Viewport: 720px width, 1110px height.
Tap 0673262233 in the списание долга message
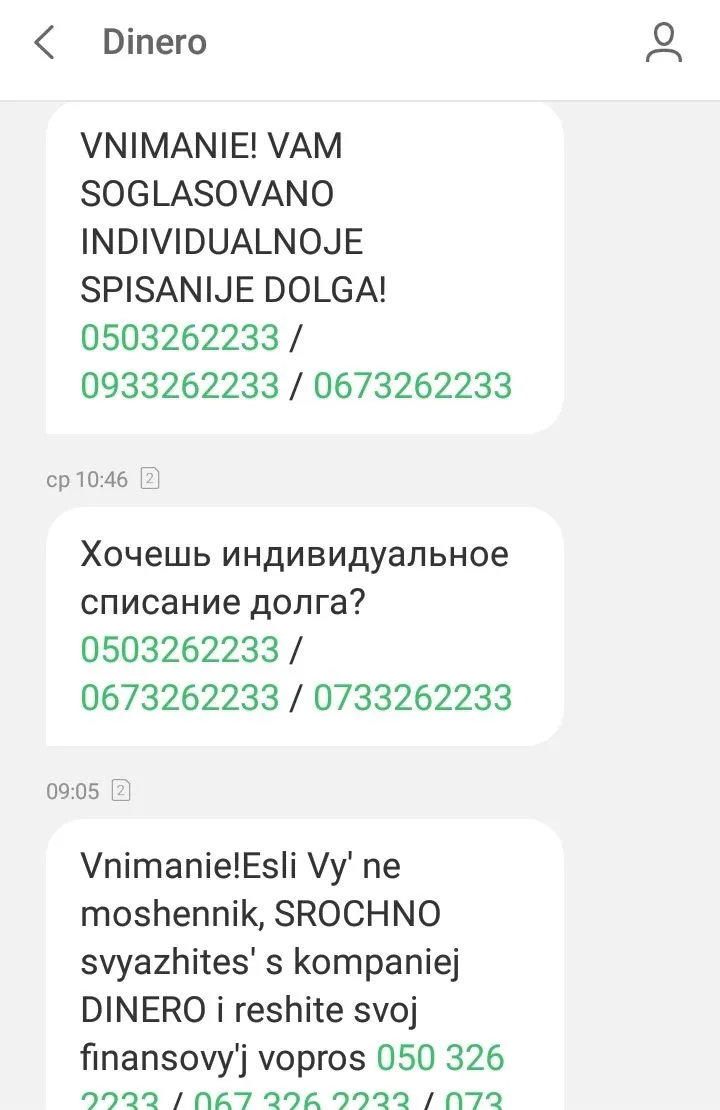[x=180, y=698]
